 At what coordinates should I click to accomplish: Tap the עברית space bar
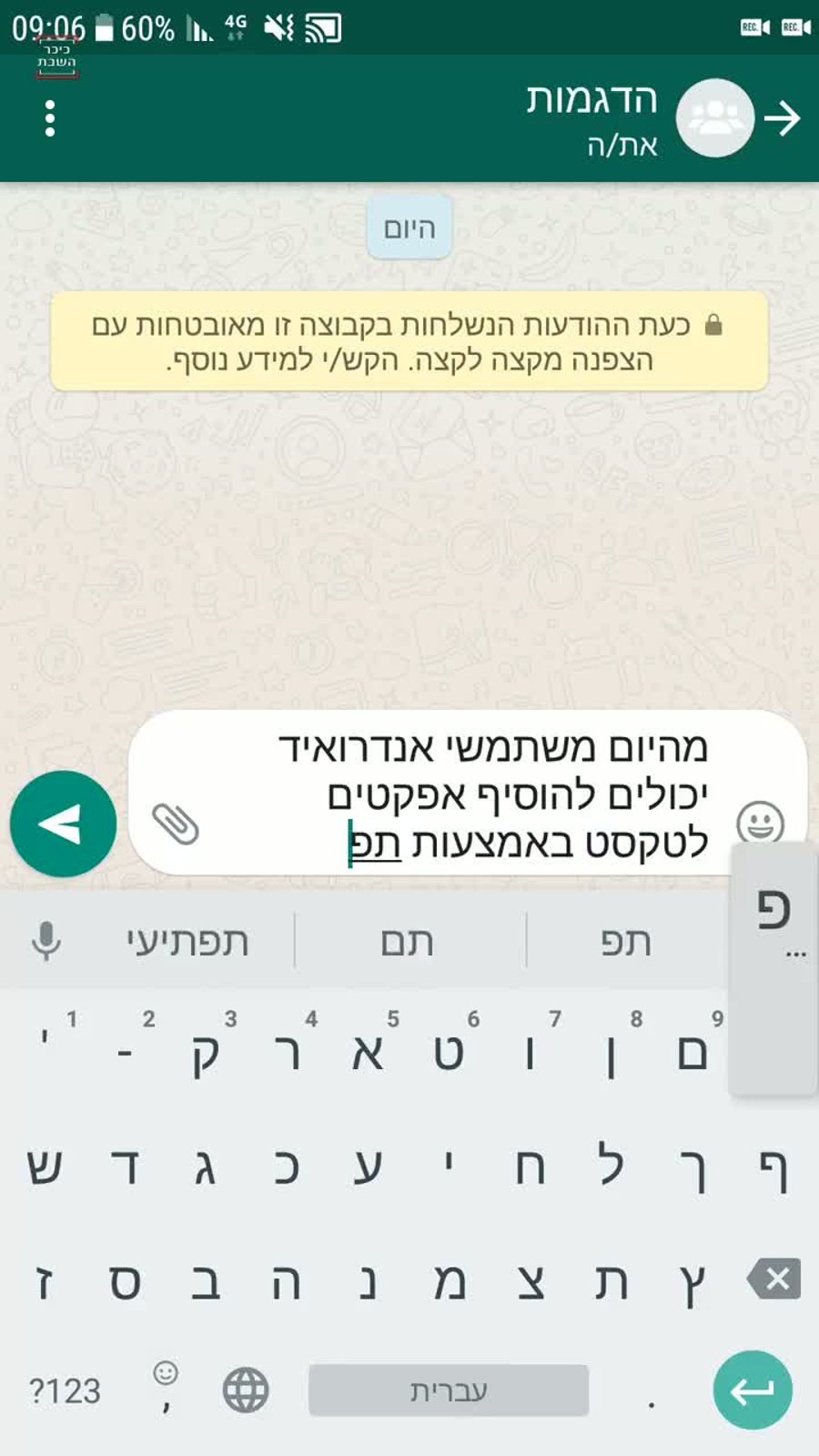click(x=449, y=1390)
